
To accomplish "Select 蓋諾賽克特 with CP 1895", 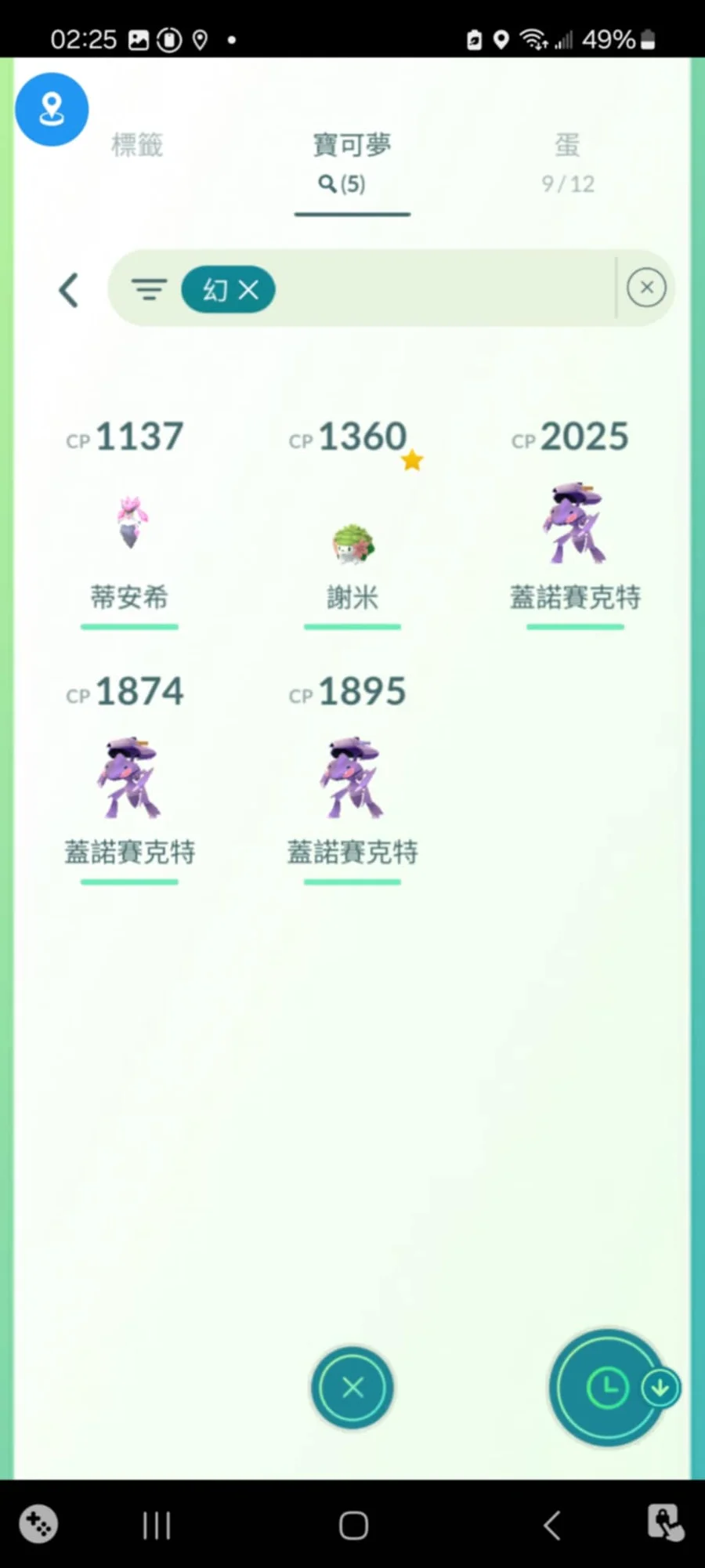I will click(352, 780).
